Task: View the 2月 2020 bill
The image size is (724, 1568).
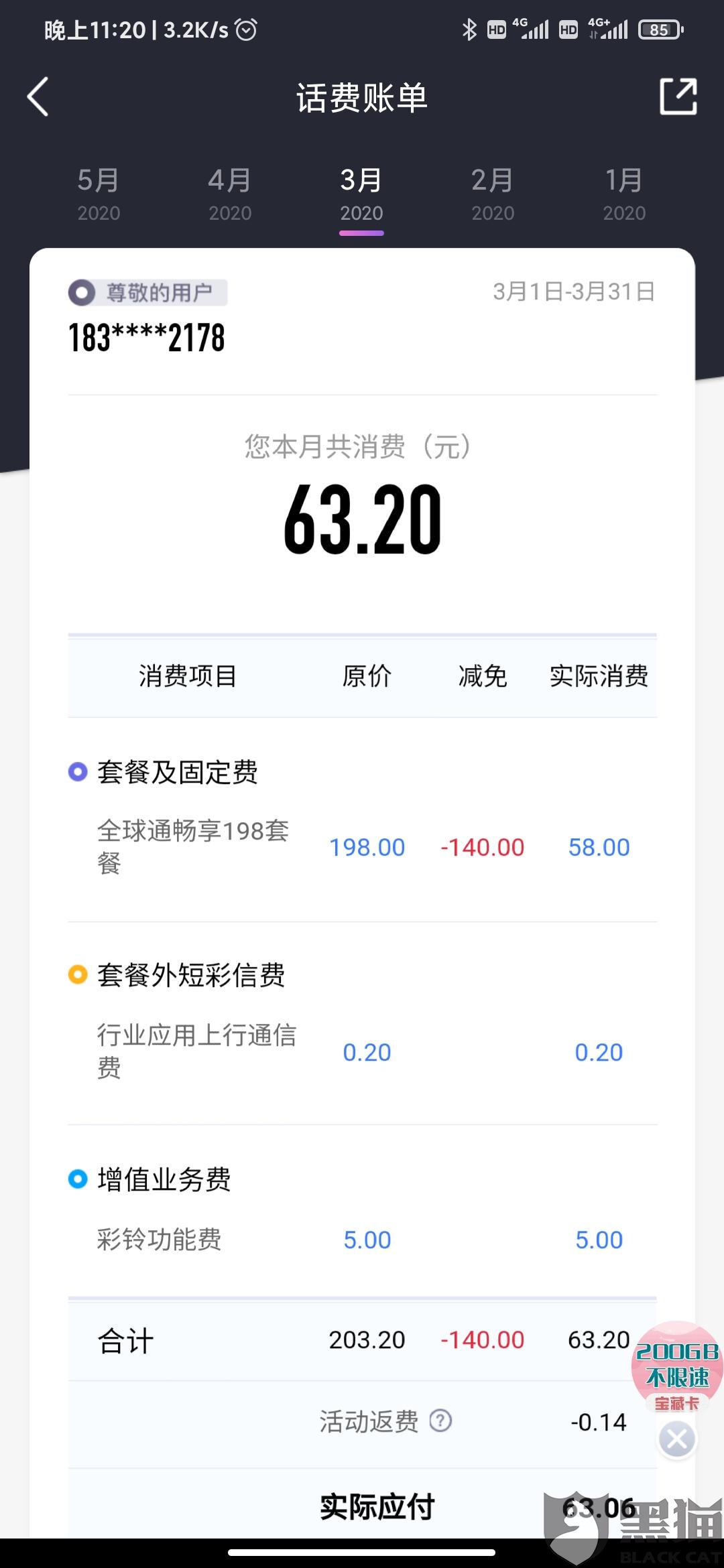Action: 493,194
